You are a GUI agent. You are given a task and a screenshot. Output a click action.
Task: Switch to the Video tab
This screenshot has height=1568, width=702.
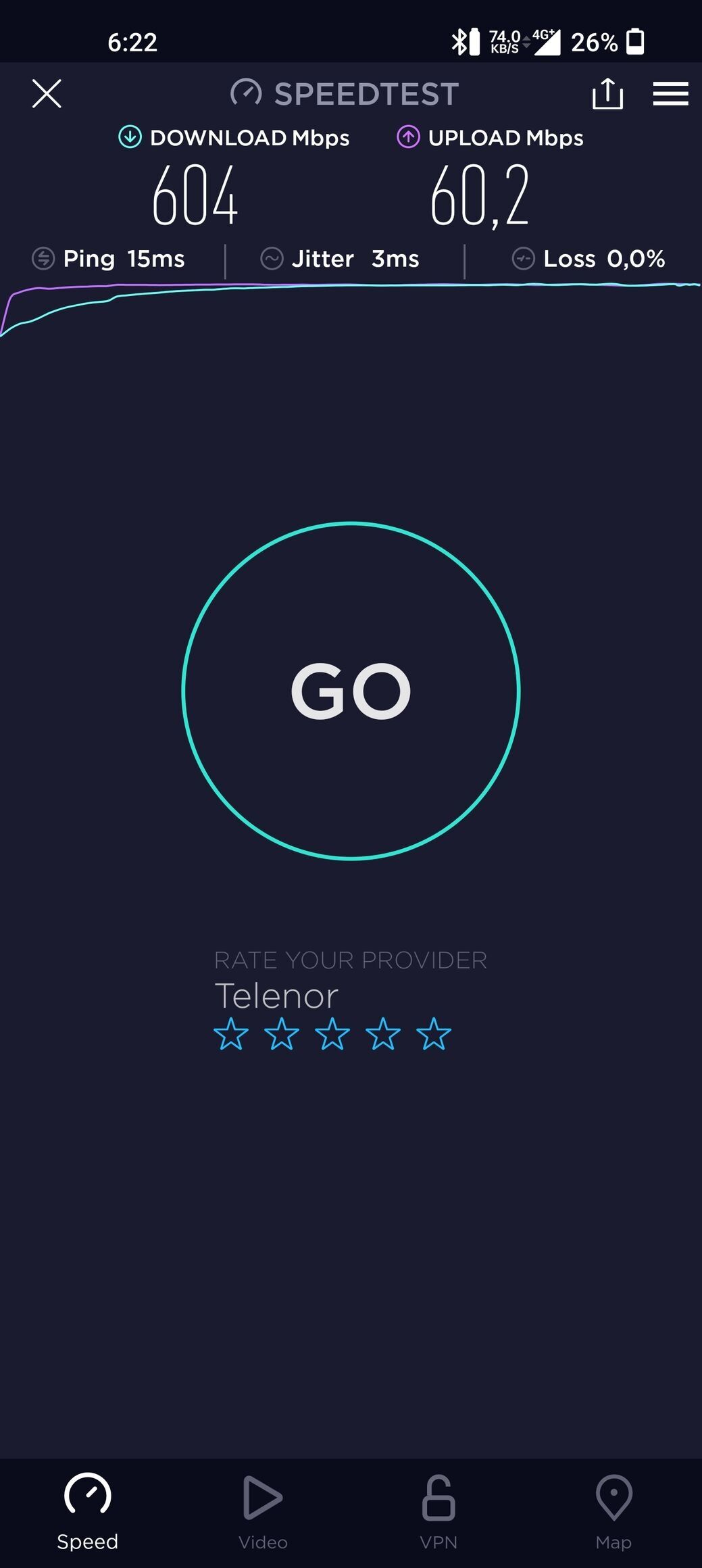coord(263,1513)
